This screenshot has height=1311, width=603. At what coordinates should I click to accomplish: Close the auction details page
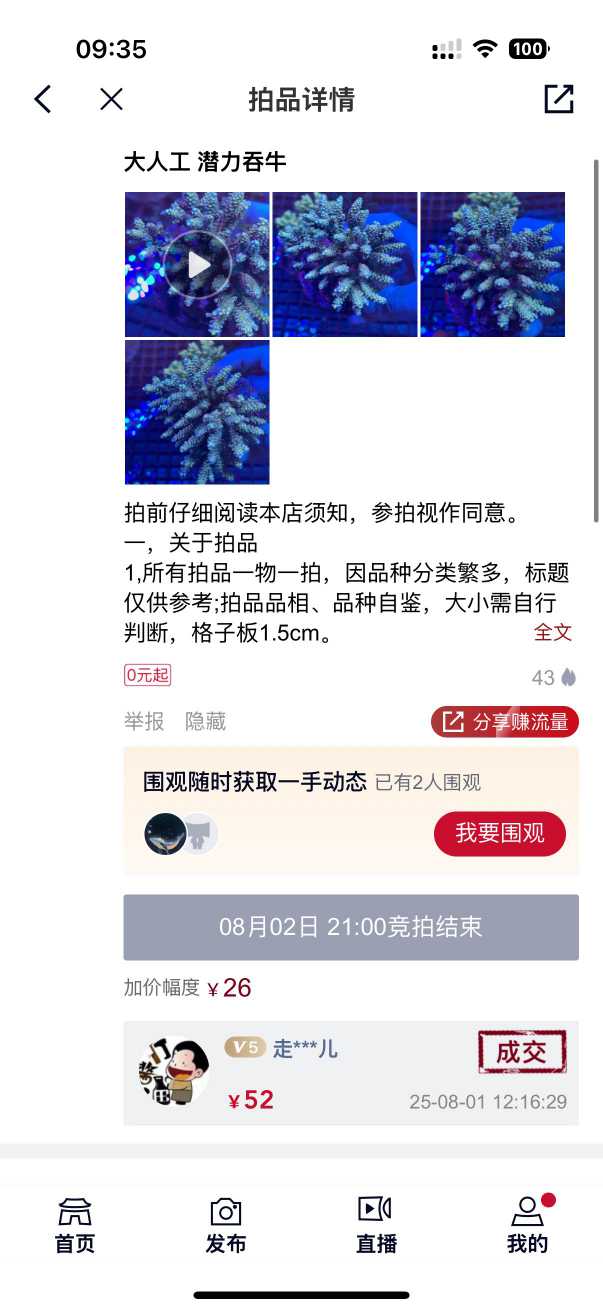pos(111,99)
